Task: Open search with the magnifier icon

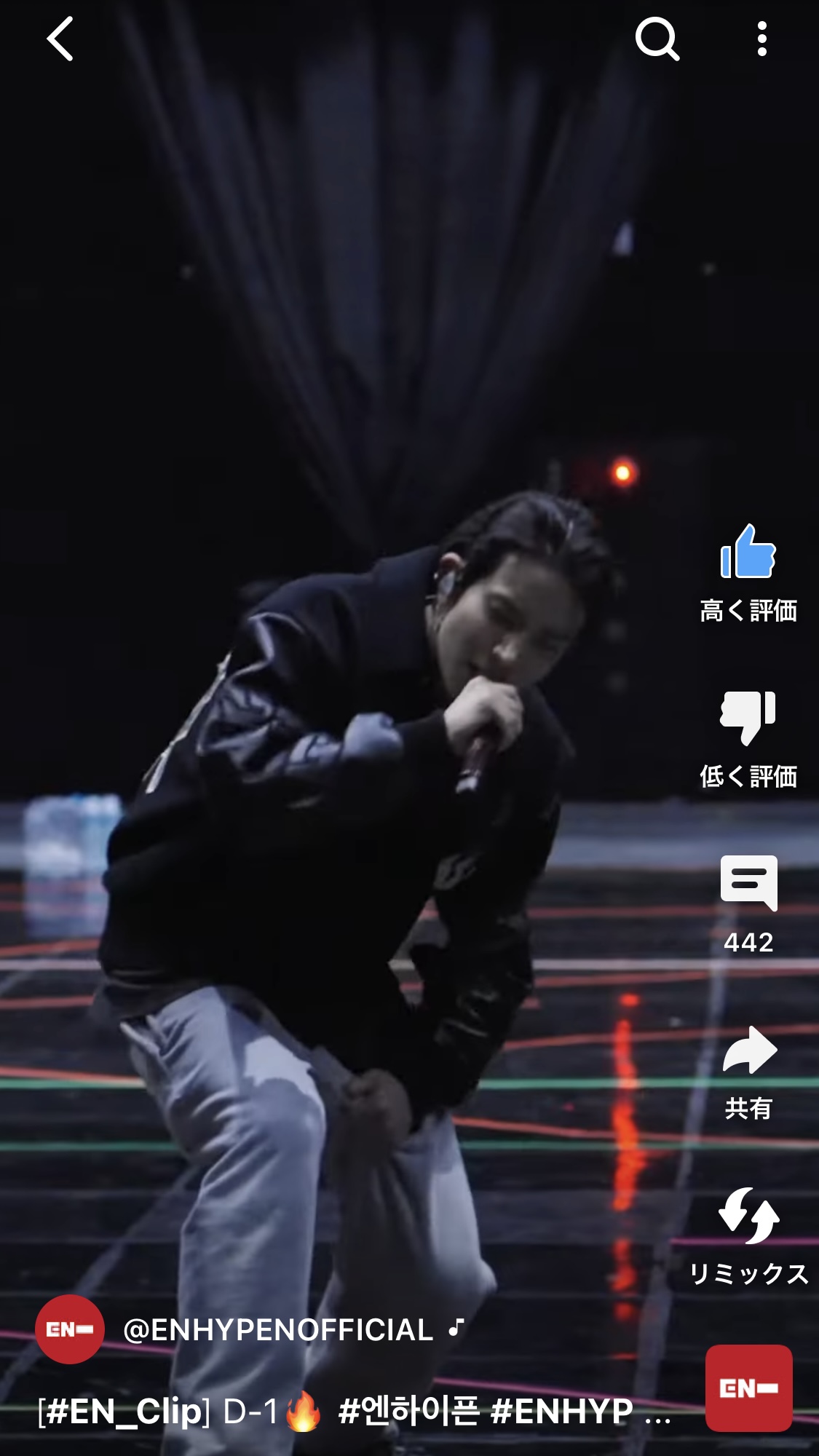Action: tap(657, 39)
